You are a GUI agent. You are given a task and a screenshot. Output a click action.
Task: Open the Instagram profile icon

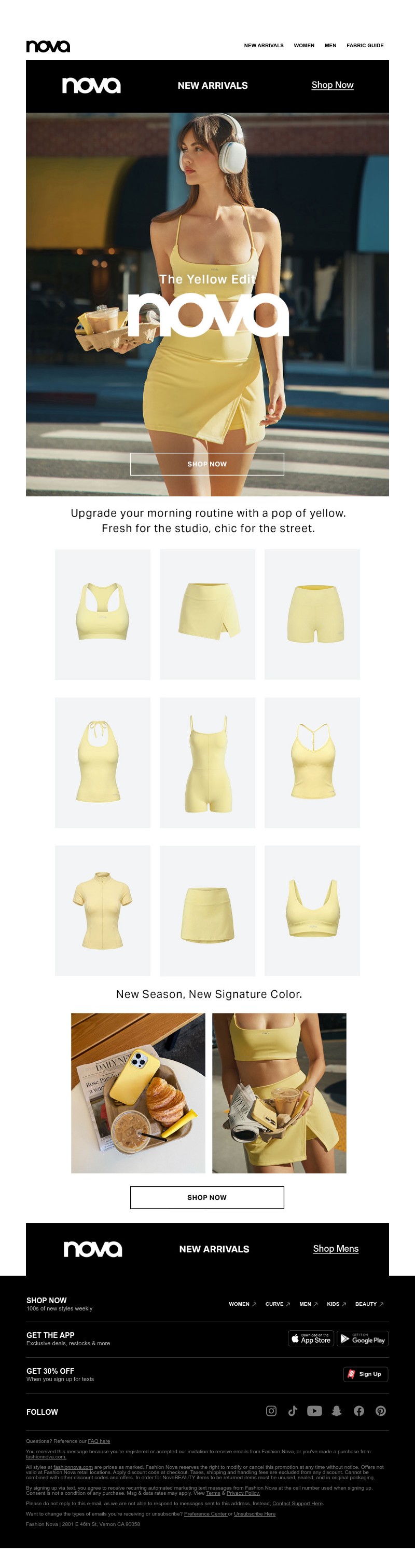(271, 1411)
